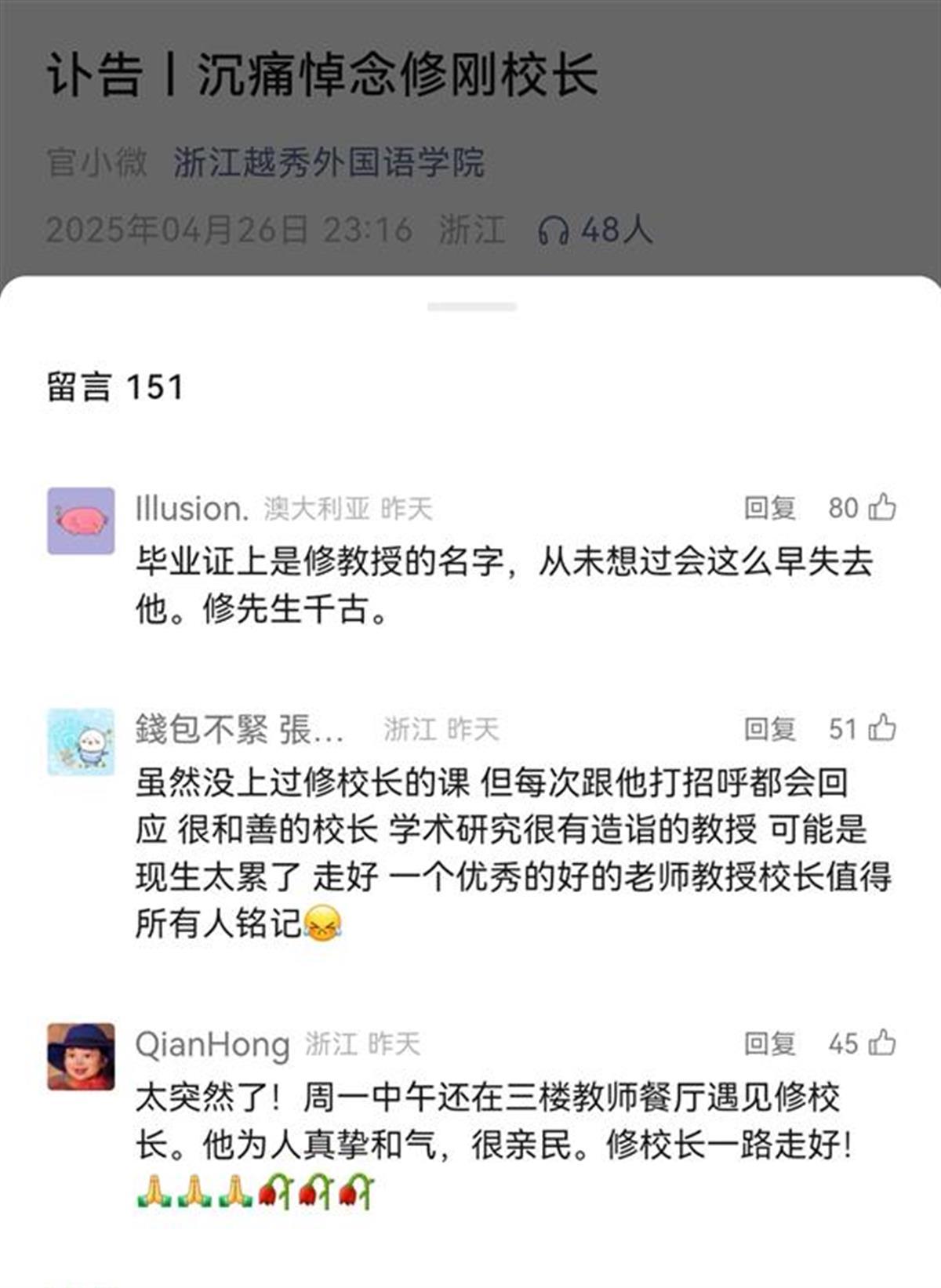Viewport: 941px width, 1288px height.
Task: Open 錢包不緊 張's avatar
Action: click(x=81, y=742)
